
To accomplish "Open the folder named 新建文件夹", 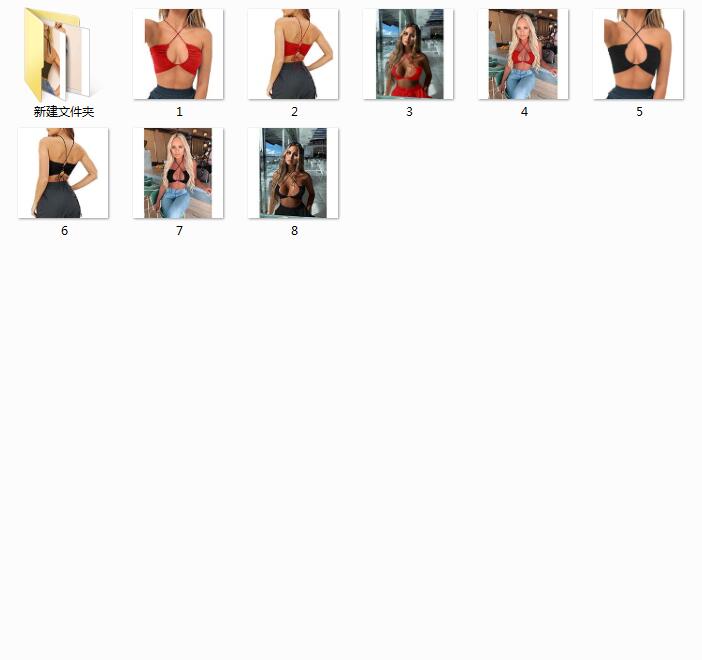I will point(63,55).
